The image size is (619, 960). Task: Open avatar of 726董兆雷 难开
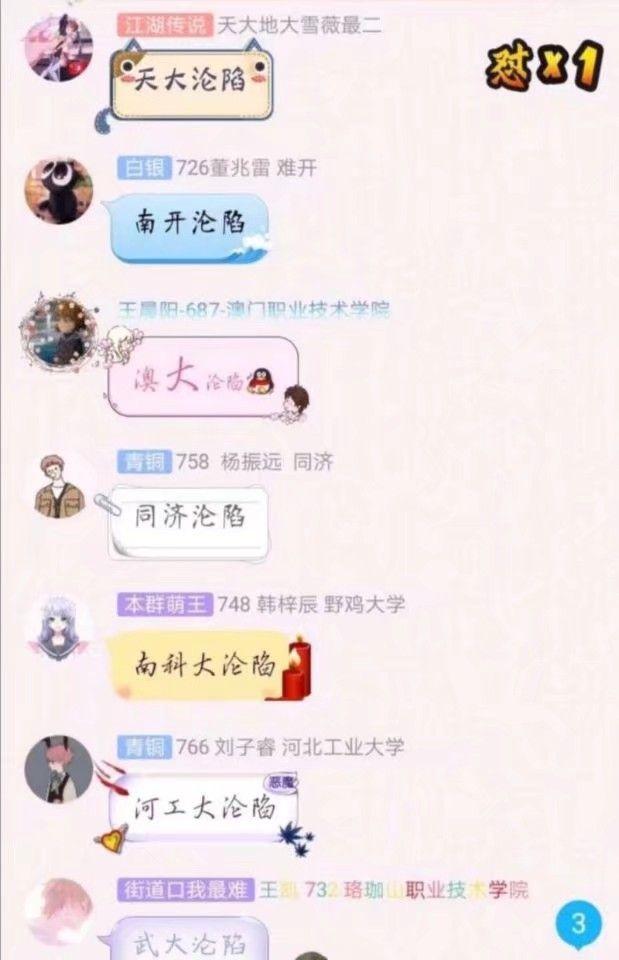tap(58, 191)
